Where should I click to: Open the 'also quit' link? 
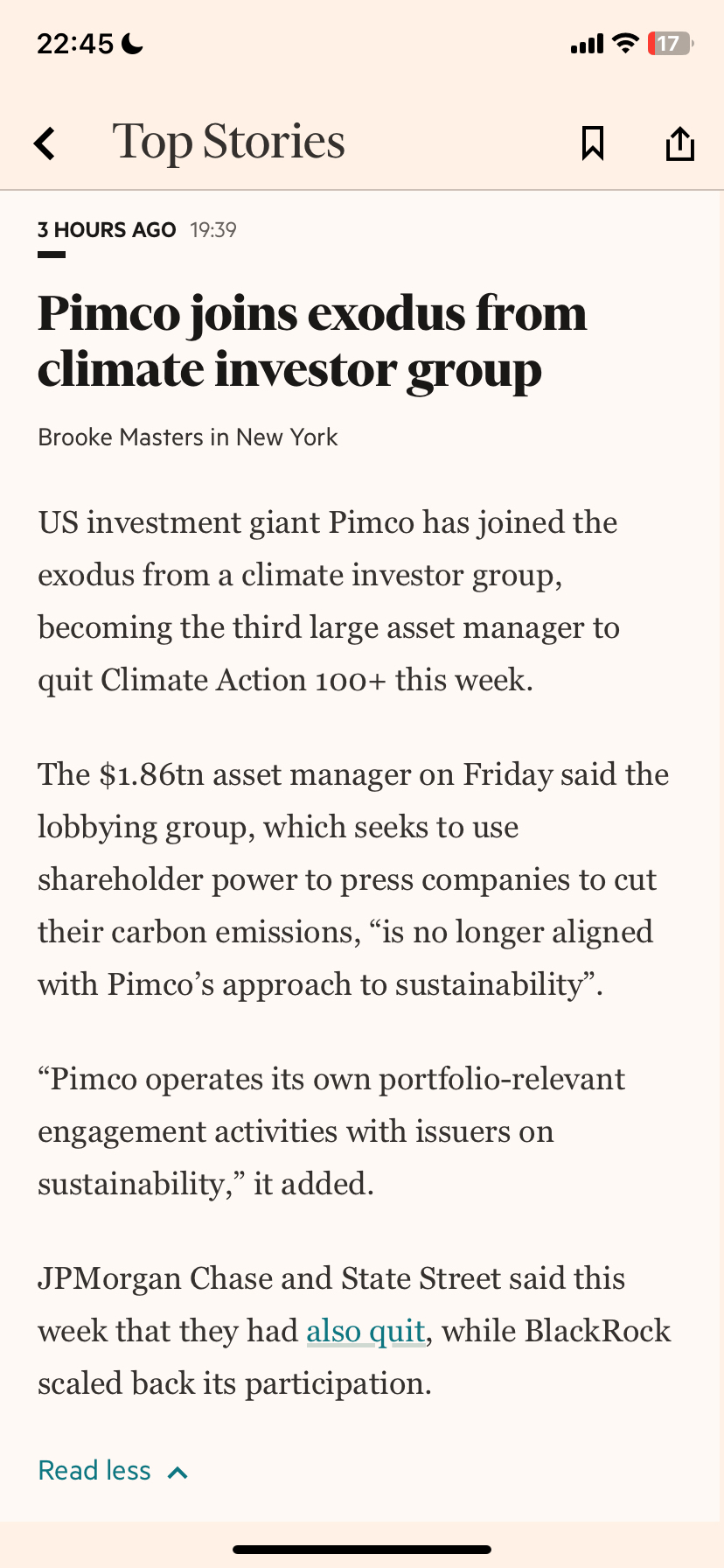pos(365,1331)
